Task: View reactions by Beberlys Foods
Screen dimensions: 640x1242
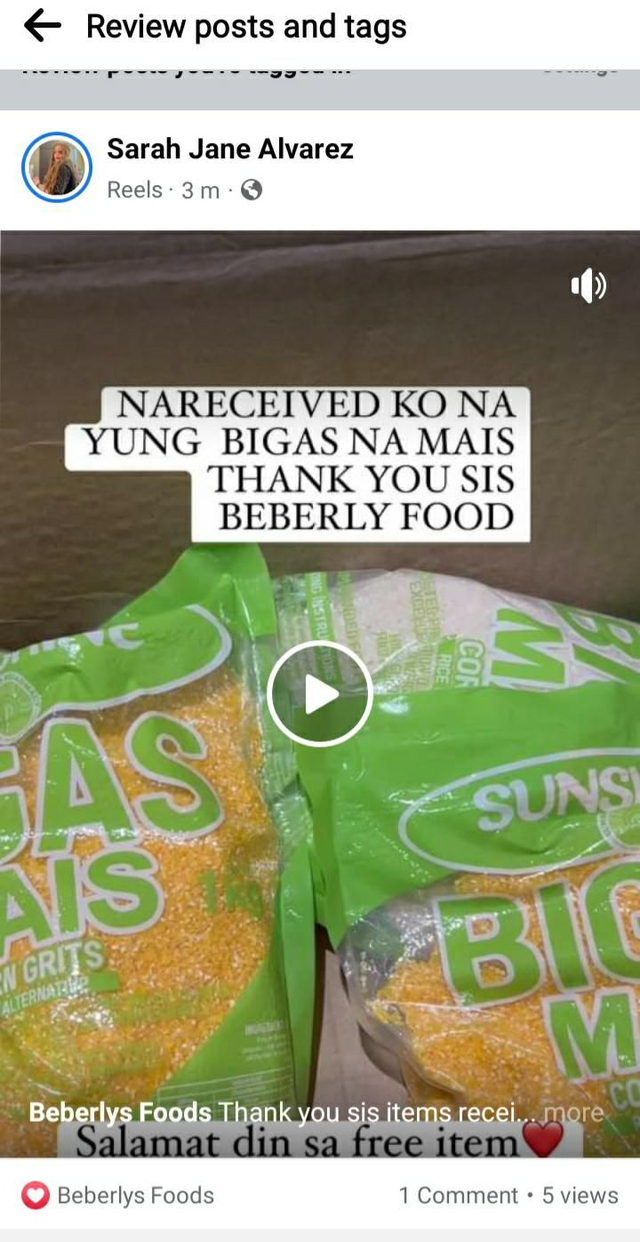Action: (x=120, y=1195)
